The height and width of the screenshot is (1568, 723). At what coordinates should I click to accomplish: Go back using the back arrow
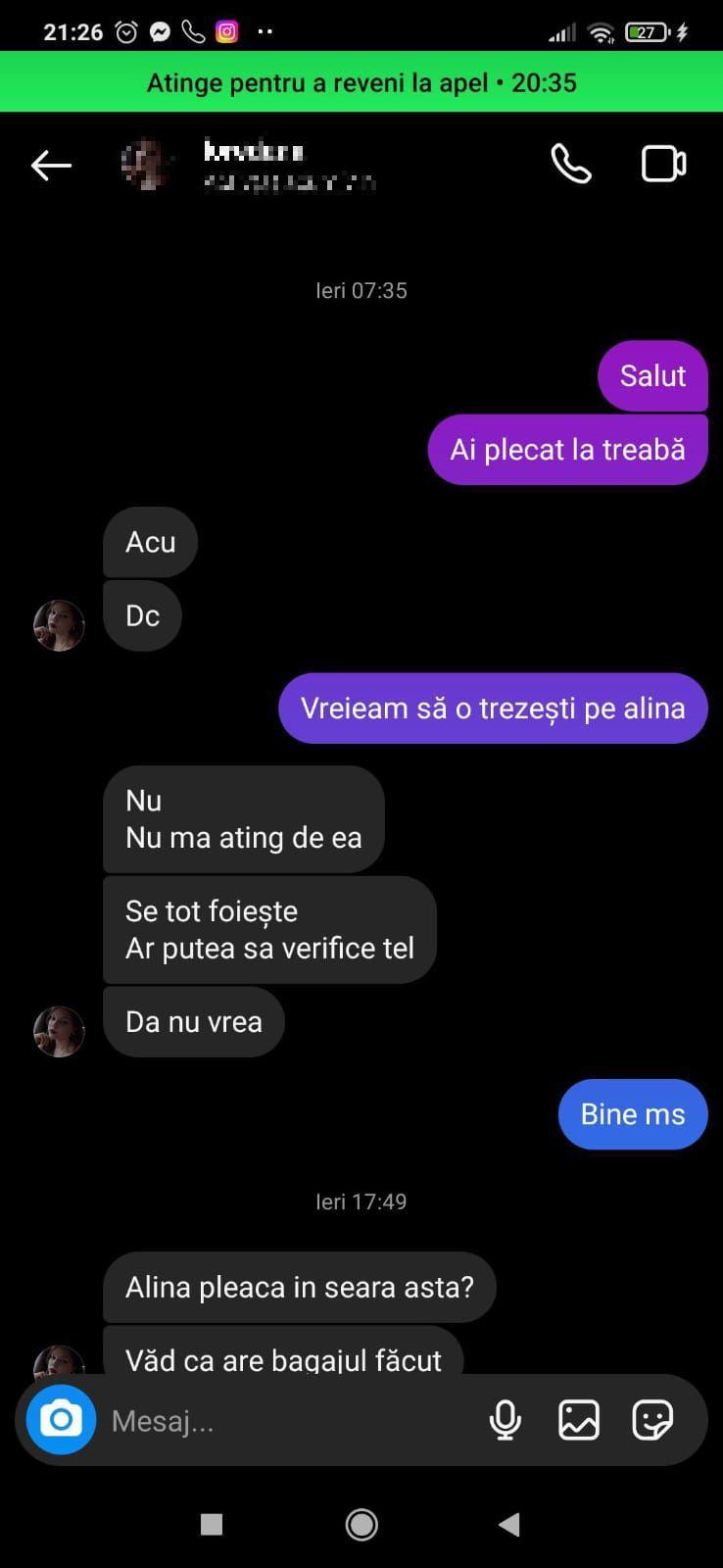coord(51,164)
